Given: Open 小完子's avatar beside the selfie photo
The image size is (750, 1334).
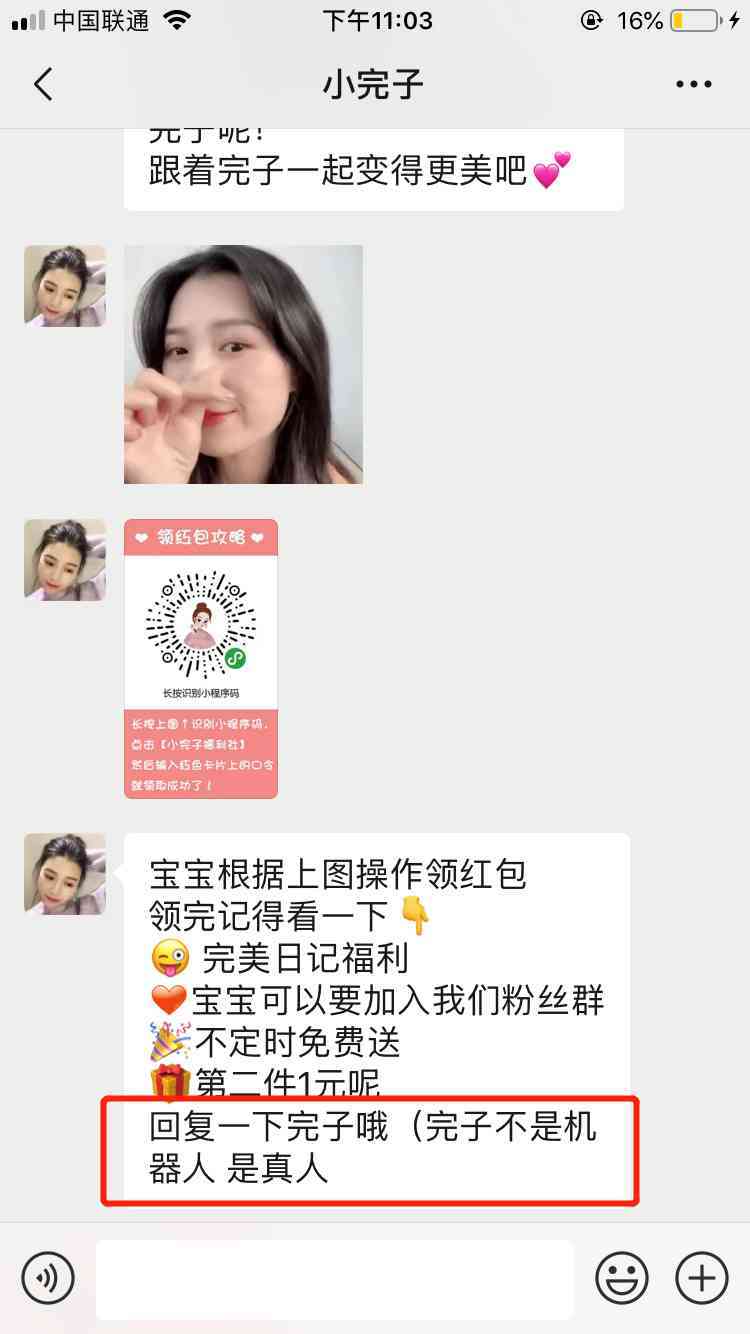Looking at the screenshot, I should pos(65,286).
